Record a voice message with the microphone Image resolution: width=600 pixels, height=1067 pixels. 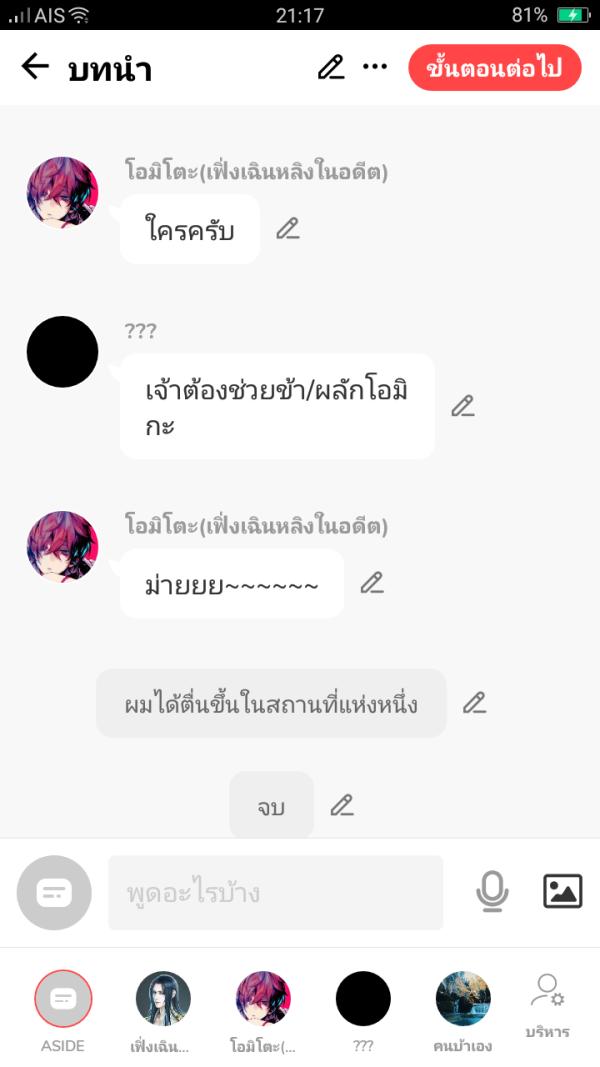click(492, 891)
